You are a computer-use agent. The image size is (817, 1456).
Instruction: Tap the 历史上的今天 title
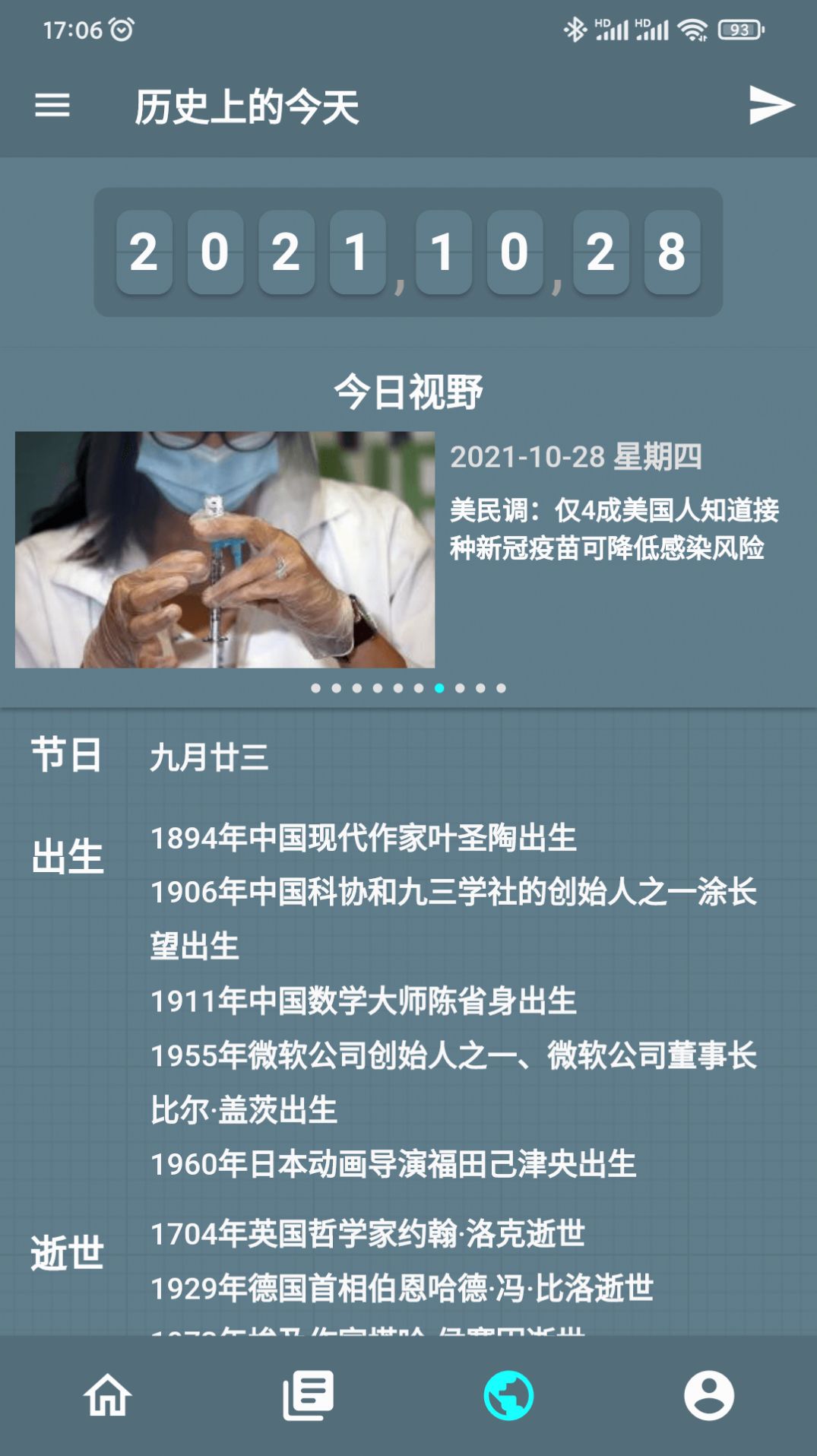pyautogui.click(x=245, y=106)
